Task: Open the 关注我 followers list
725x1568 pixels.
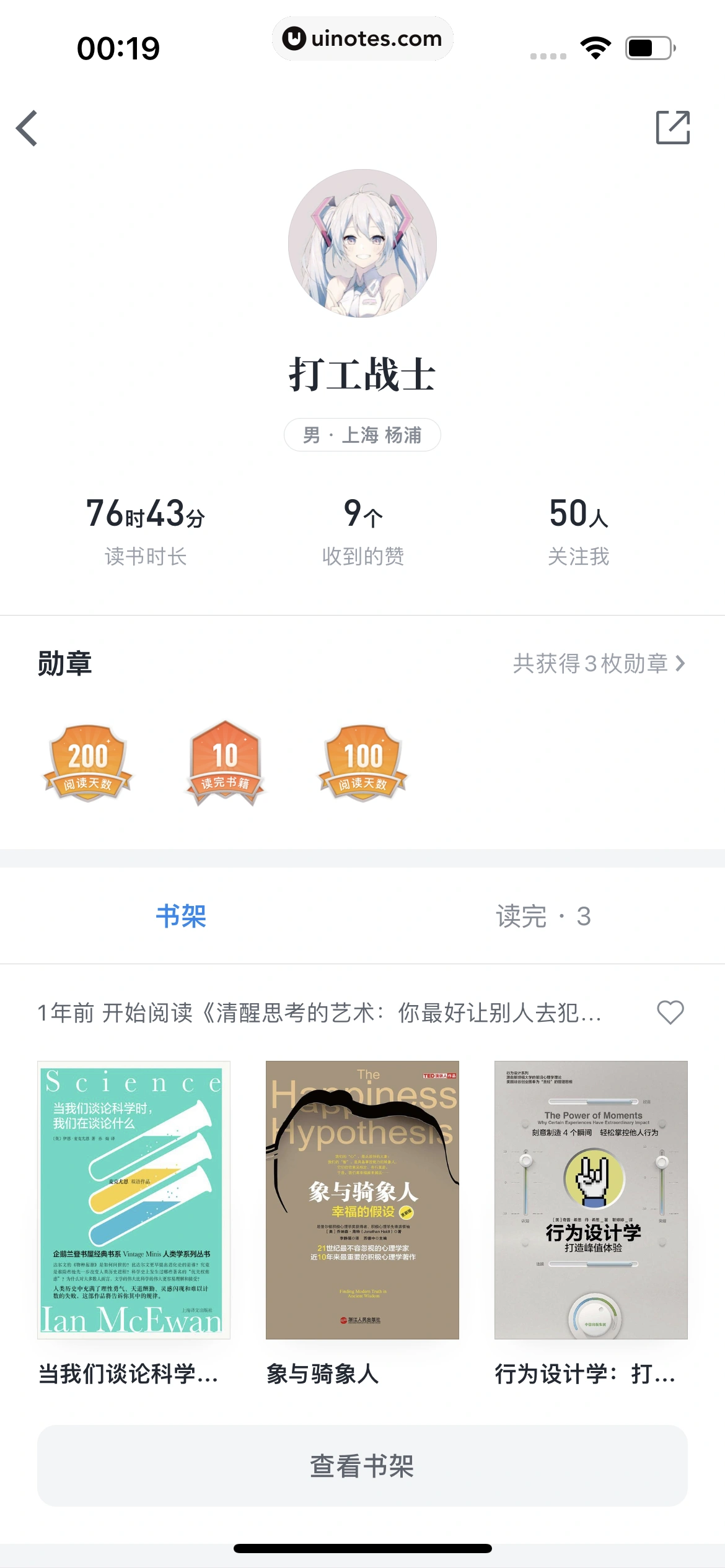Action: pyautogui.click(x=578, y=533)
